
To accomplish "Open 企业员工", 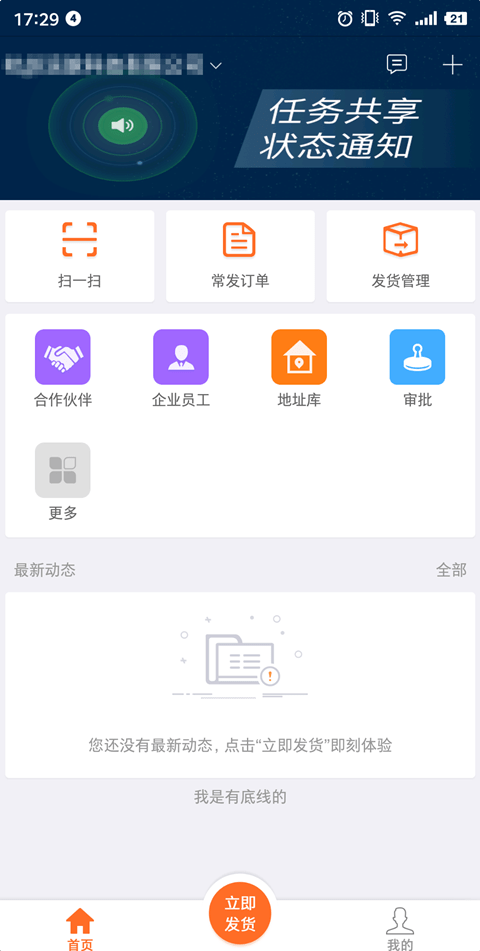I will 181,368.
